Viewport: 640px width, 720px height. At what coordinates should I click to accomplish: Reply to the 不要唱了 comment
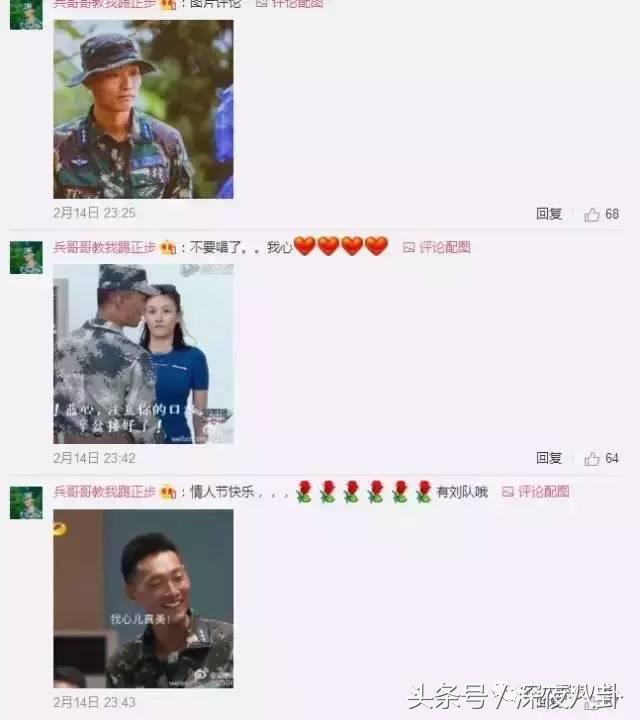click(x=549, y=458)
